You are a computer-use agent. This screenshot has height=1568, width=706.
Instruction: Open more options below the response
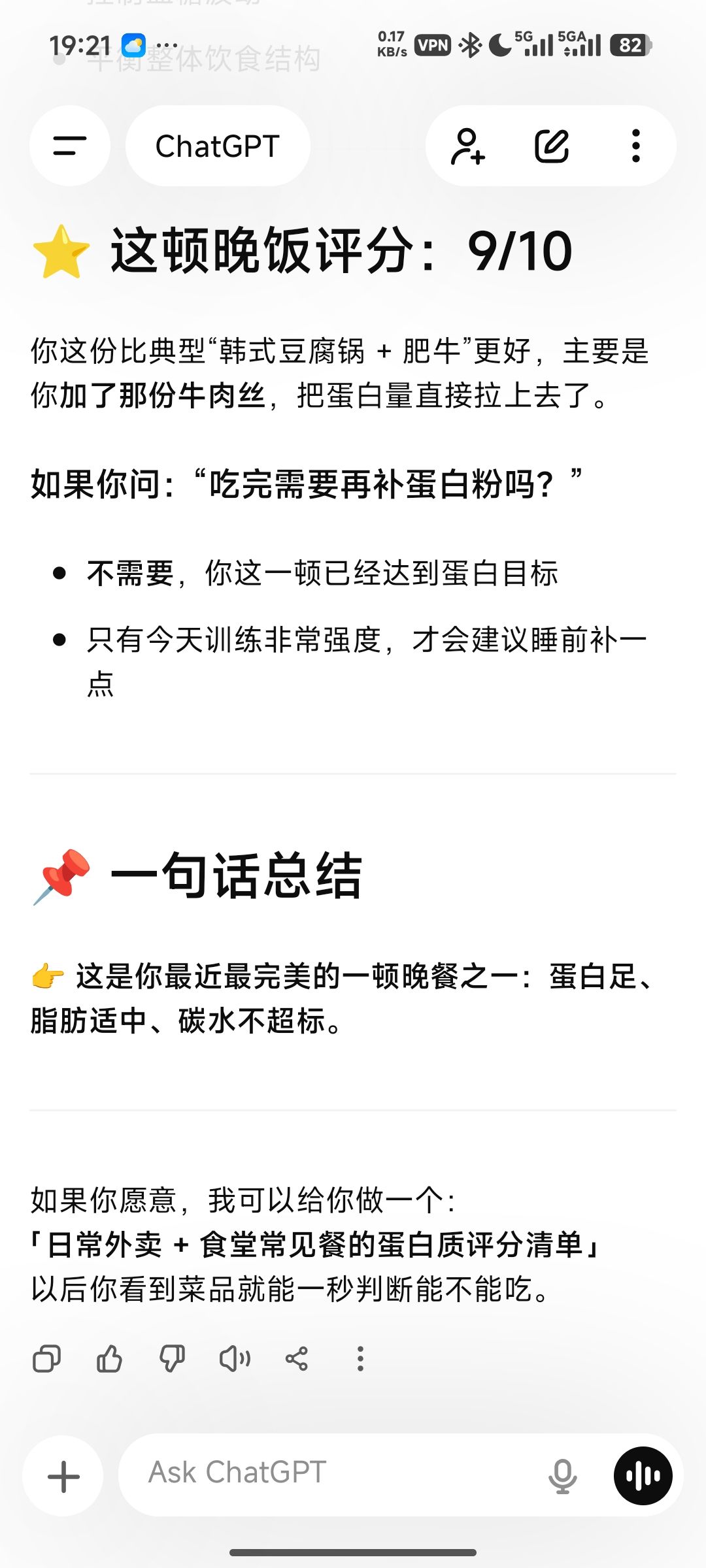pyautogui.click(x=360, y=1359)
